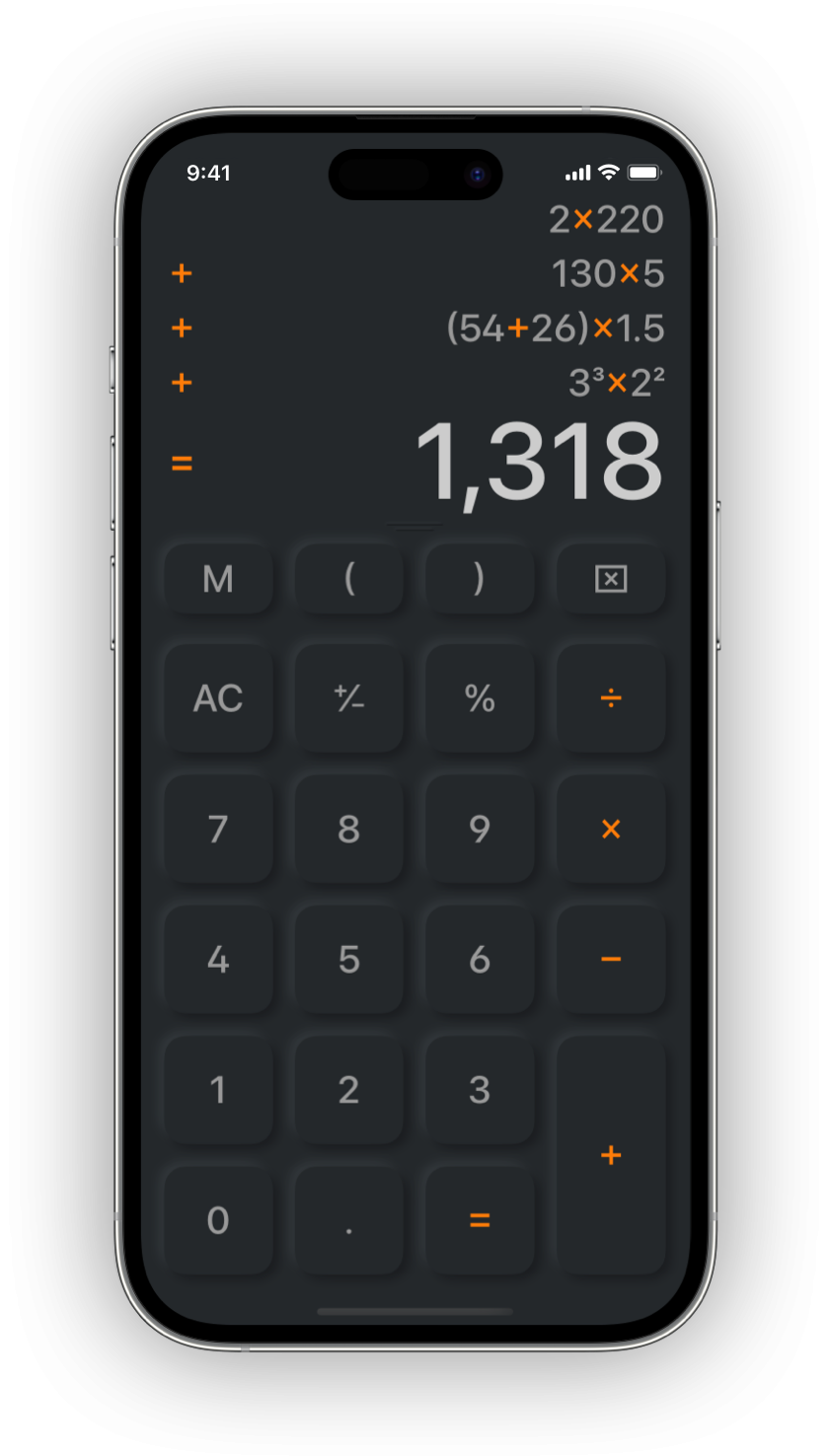Enter digit 3
Screen dimensions: 831x1456
[x=480, y=1090]
